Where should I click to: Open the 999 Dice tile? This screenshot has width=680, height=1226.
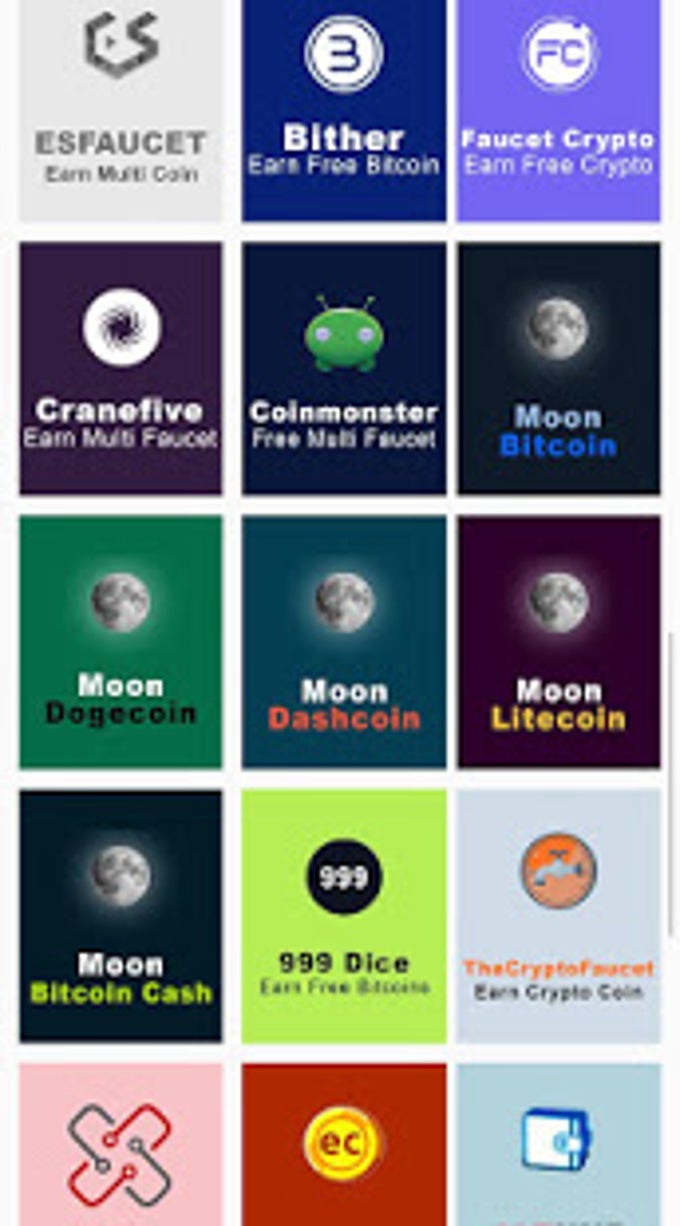pos(344,916)
